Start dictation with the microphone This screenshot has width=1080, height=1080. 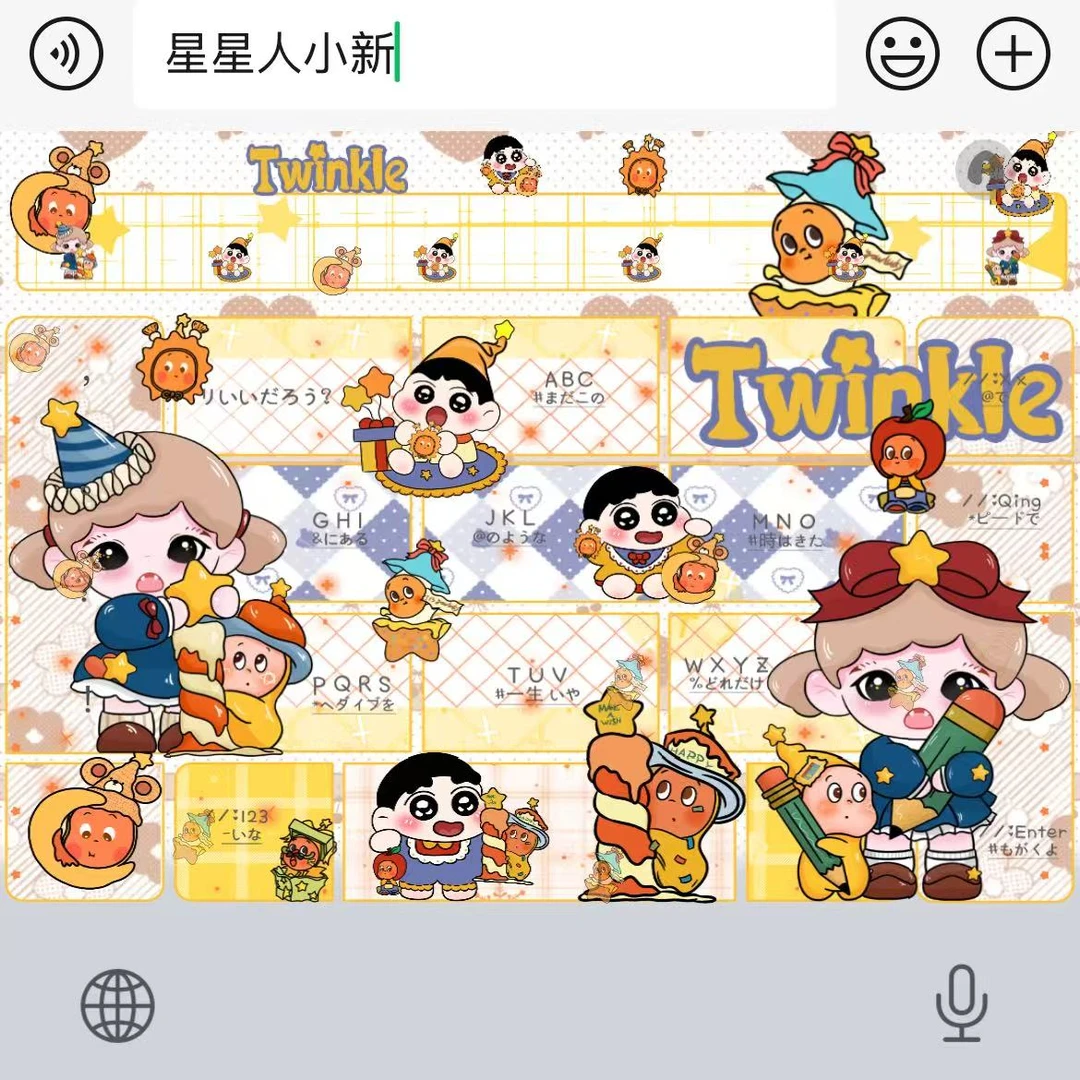pos(962,1004)
